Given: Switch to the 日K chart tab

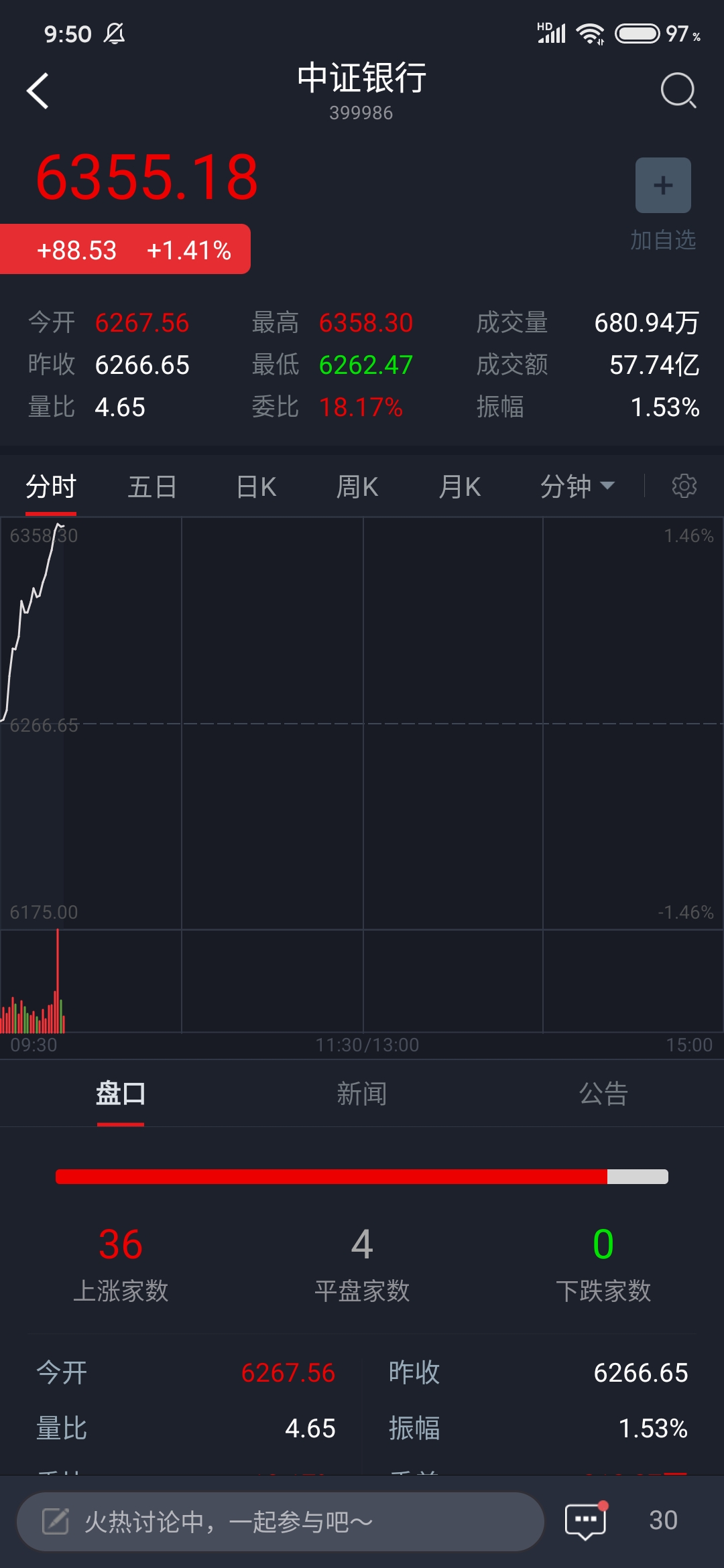Looking at the screenshot, I should coord(257,486).
